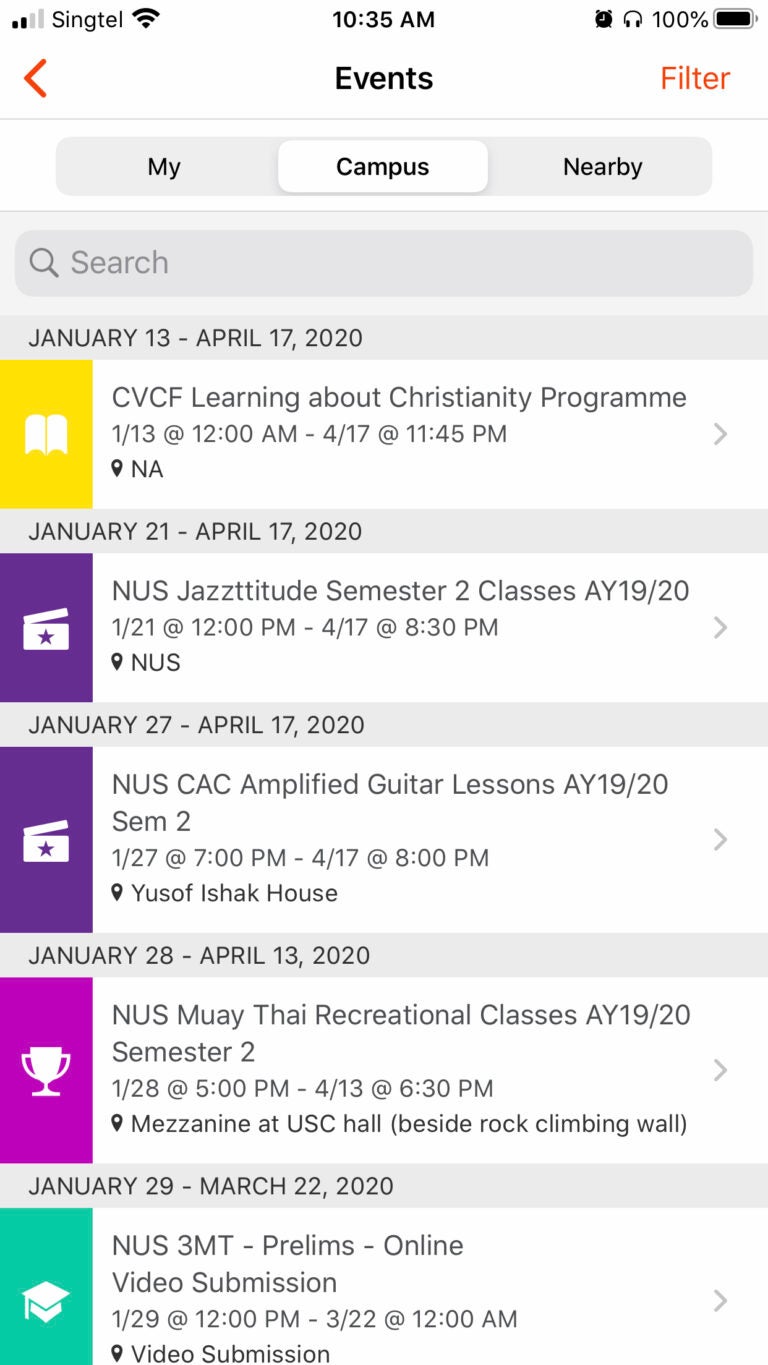
Task: Tap the search magnifier icon
Action: [x=43, y=262]
